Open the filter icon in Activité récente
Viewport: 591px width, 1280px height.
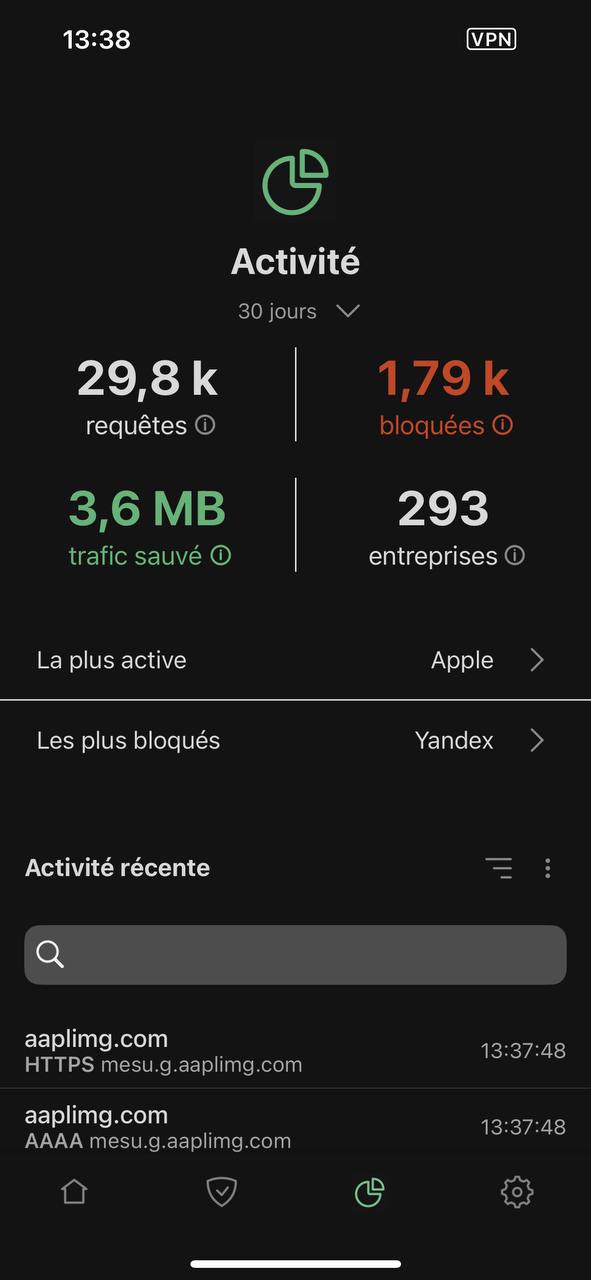(498, 868)
